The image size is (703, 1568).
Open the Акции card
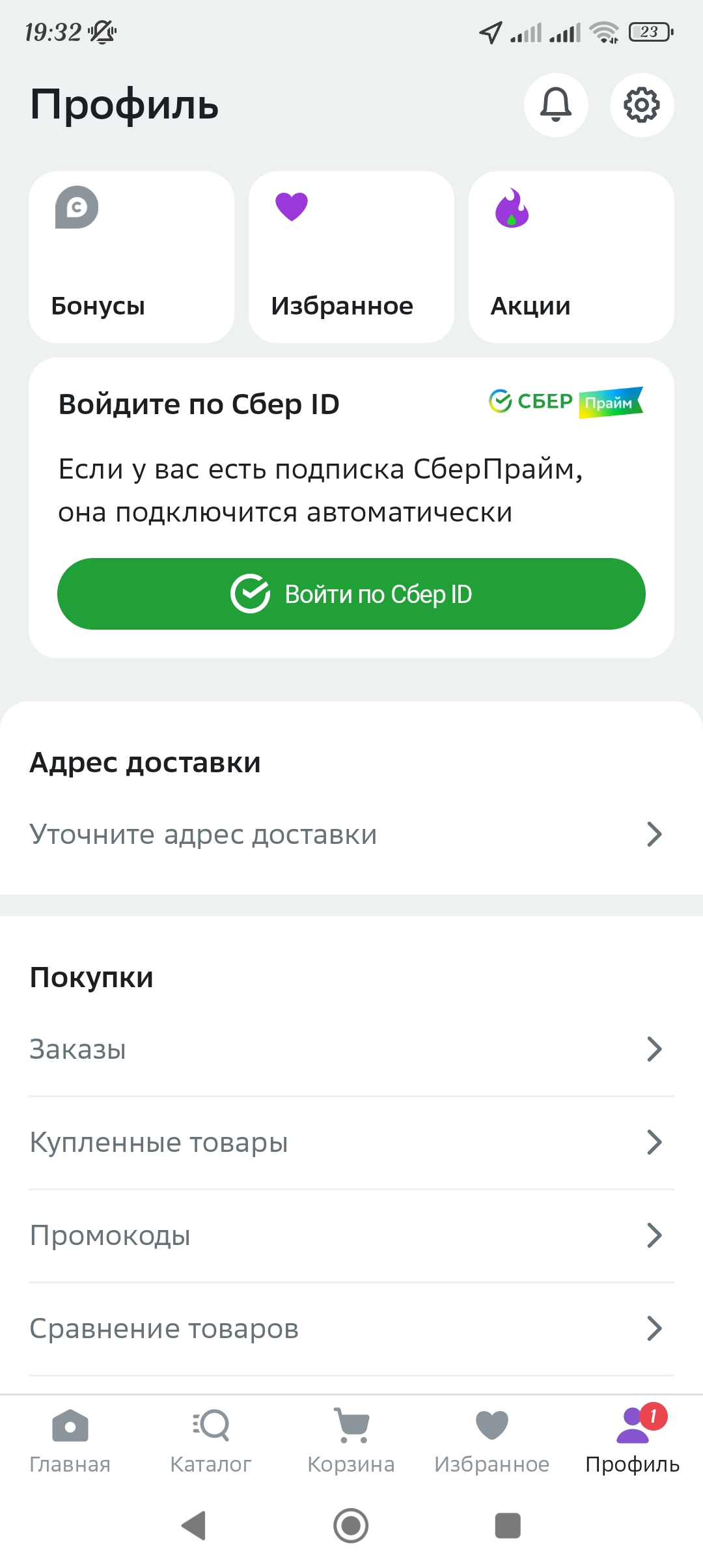[x=572, y=257]
